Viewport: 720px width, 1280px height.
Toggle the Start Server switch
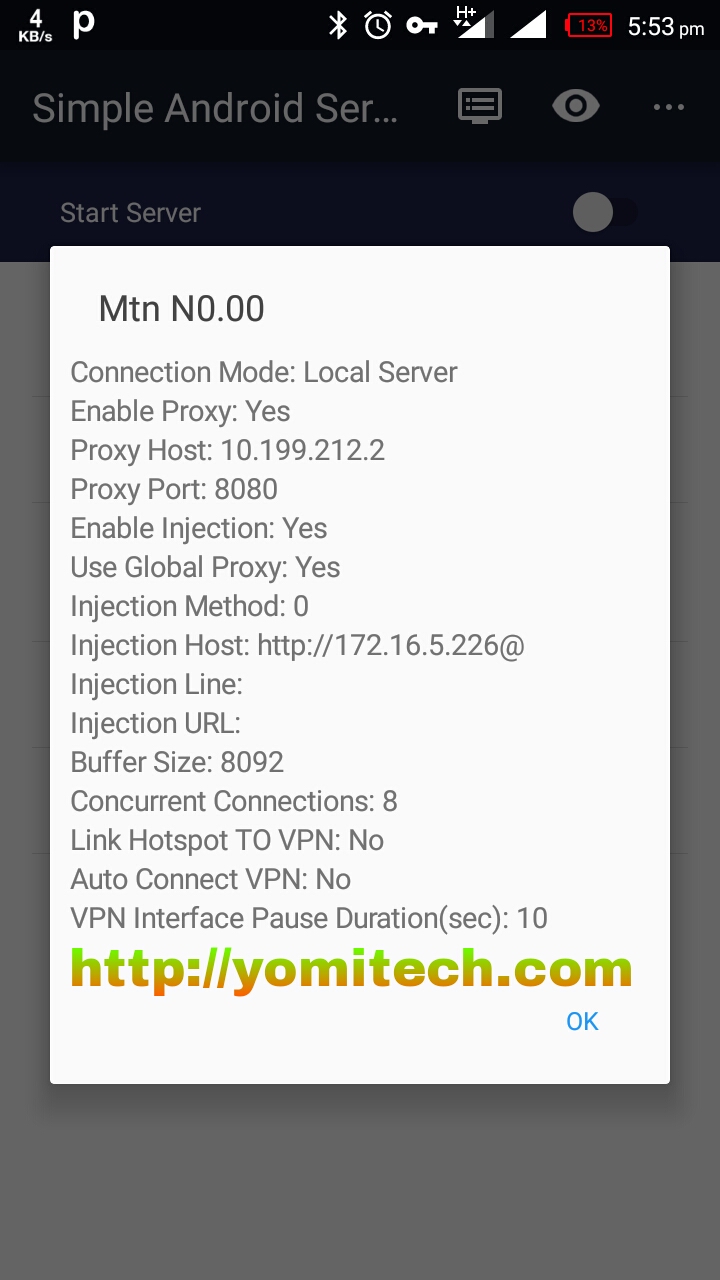[x=604, y=212]
